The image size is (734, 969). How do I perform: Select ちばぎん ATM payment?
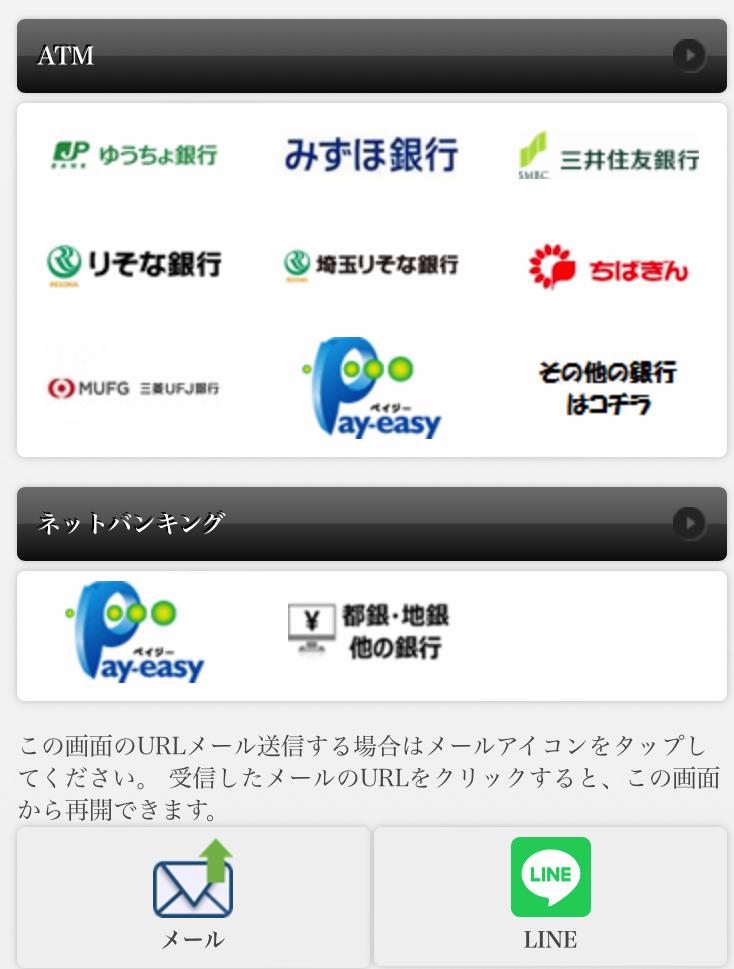608,266
